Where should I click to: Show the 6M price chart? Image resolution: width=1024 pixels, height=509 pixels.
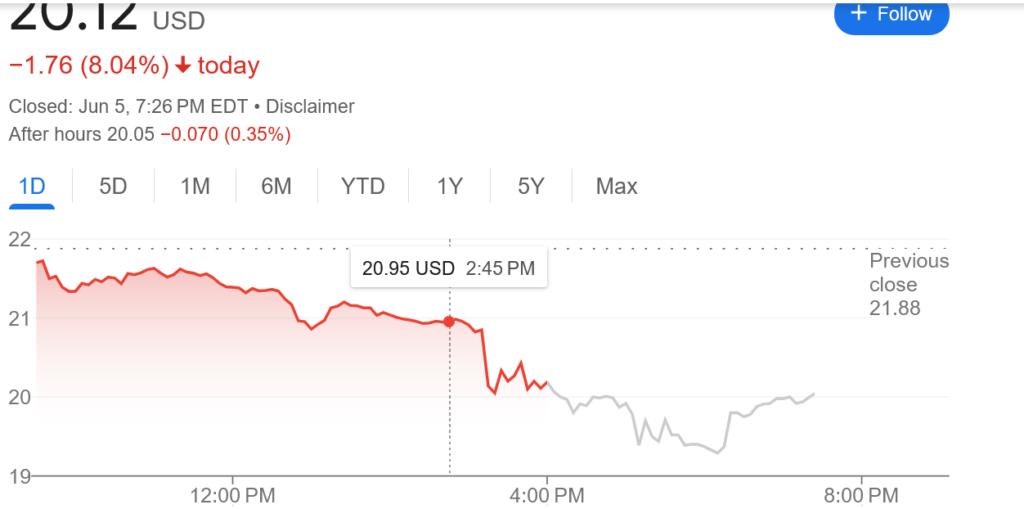(x=276, y=186)
